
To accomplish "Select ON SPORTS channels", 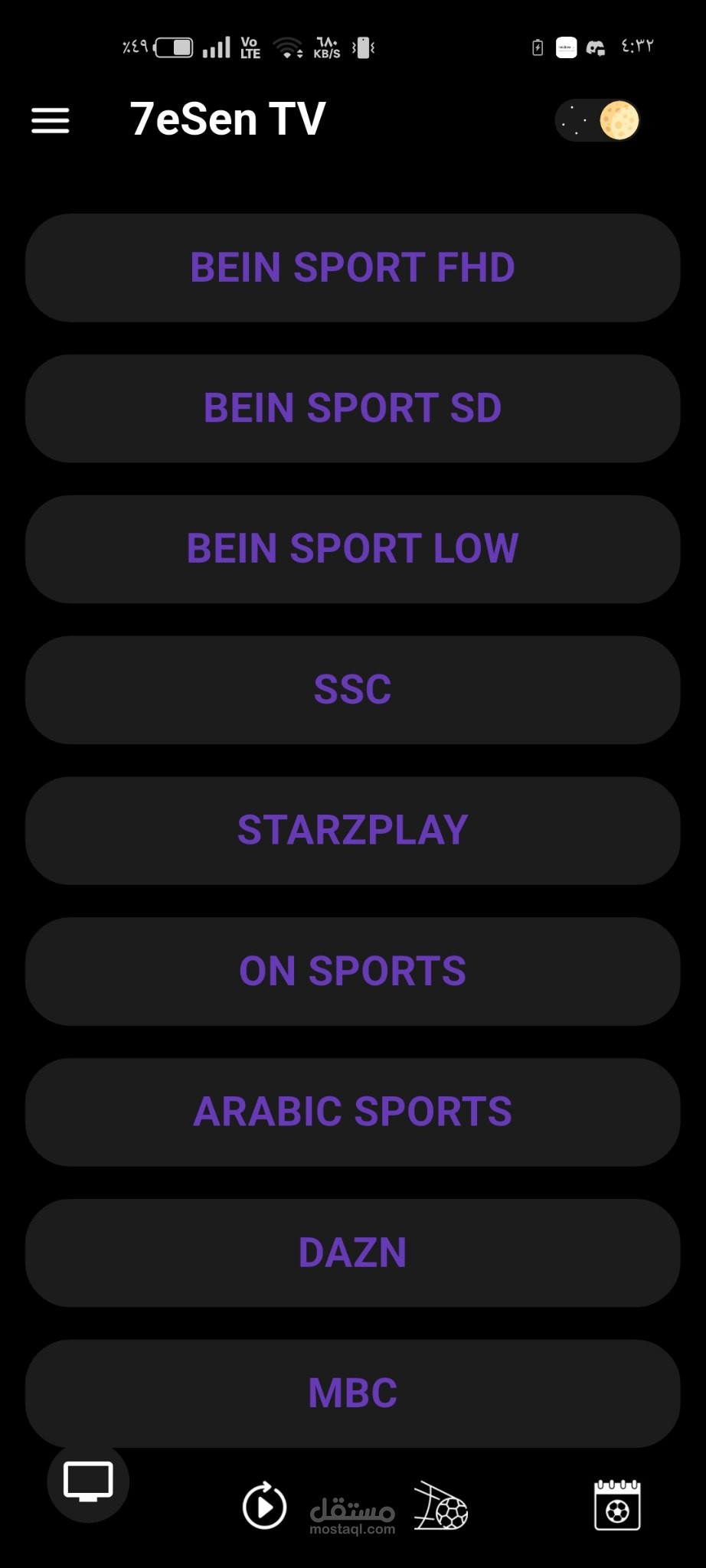I will pos(353,972).
